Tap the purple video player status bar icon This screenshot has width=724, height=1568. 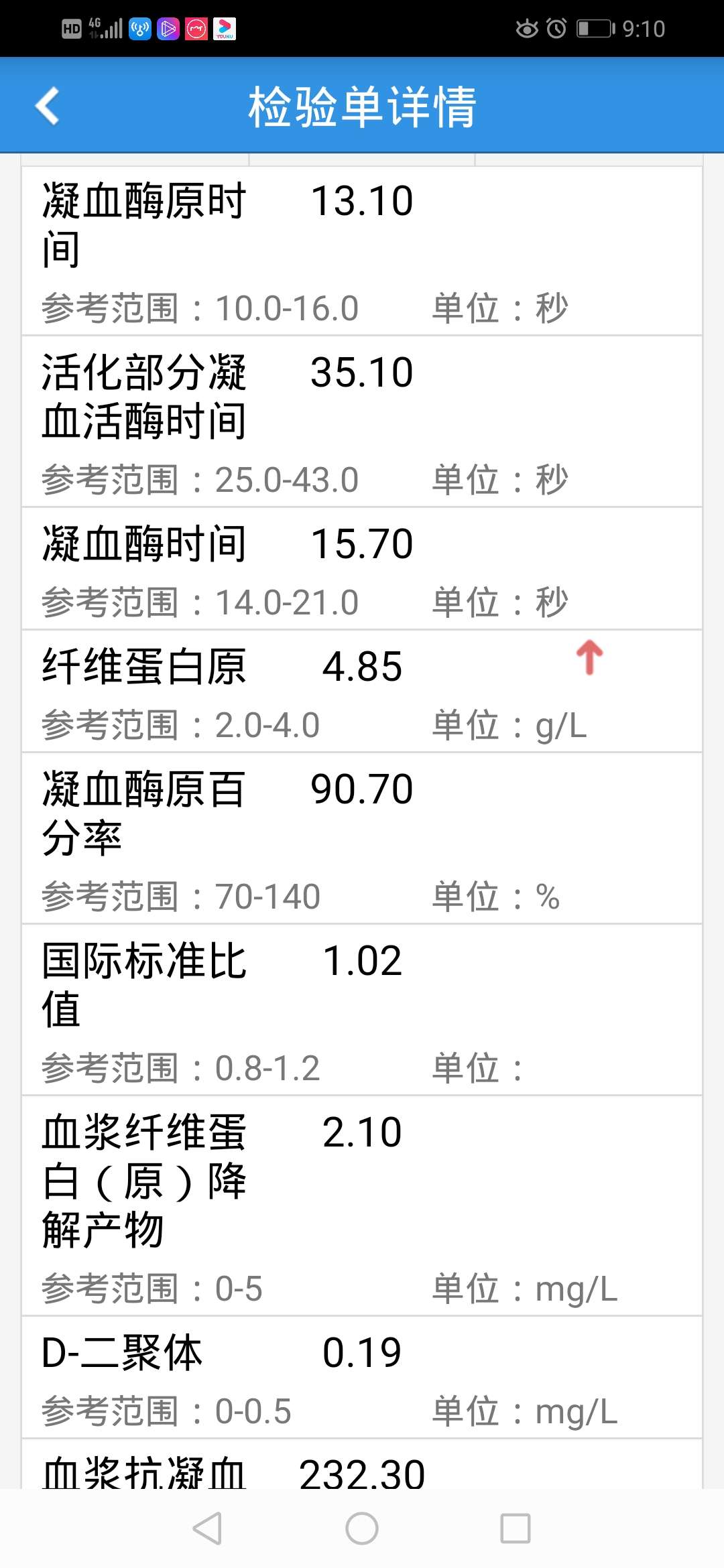click(168, 28)
